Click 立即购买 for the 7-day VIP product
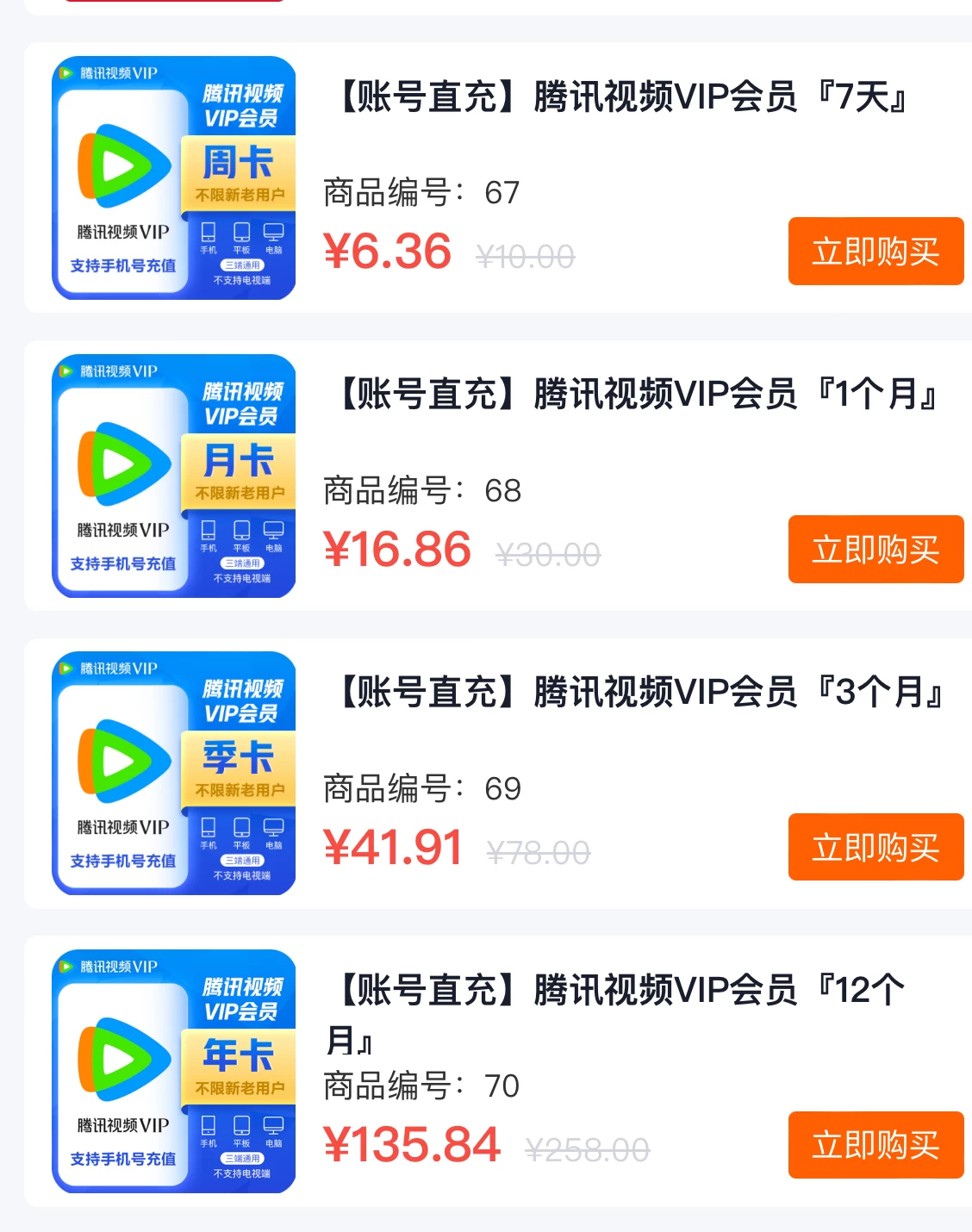The width and height of the screenshot is (972, 1232). pos(875,251)
